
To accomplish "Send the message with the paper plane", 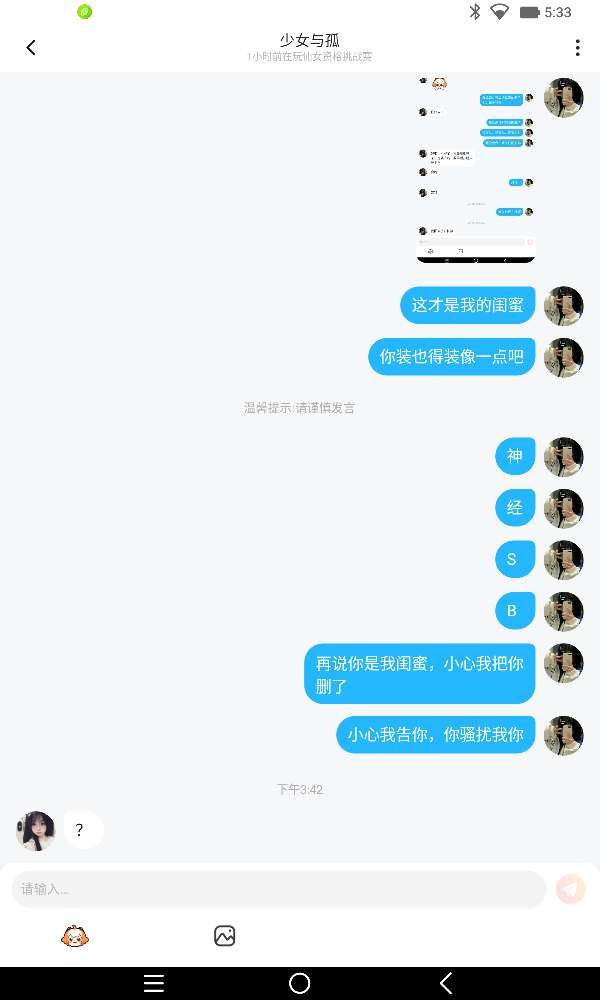I will coord(571,889).
